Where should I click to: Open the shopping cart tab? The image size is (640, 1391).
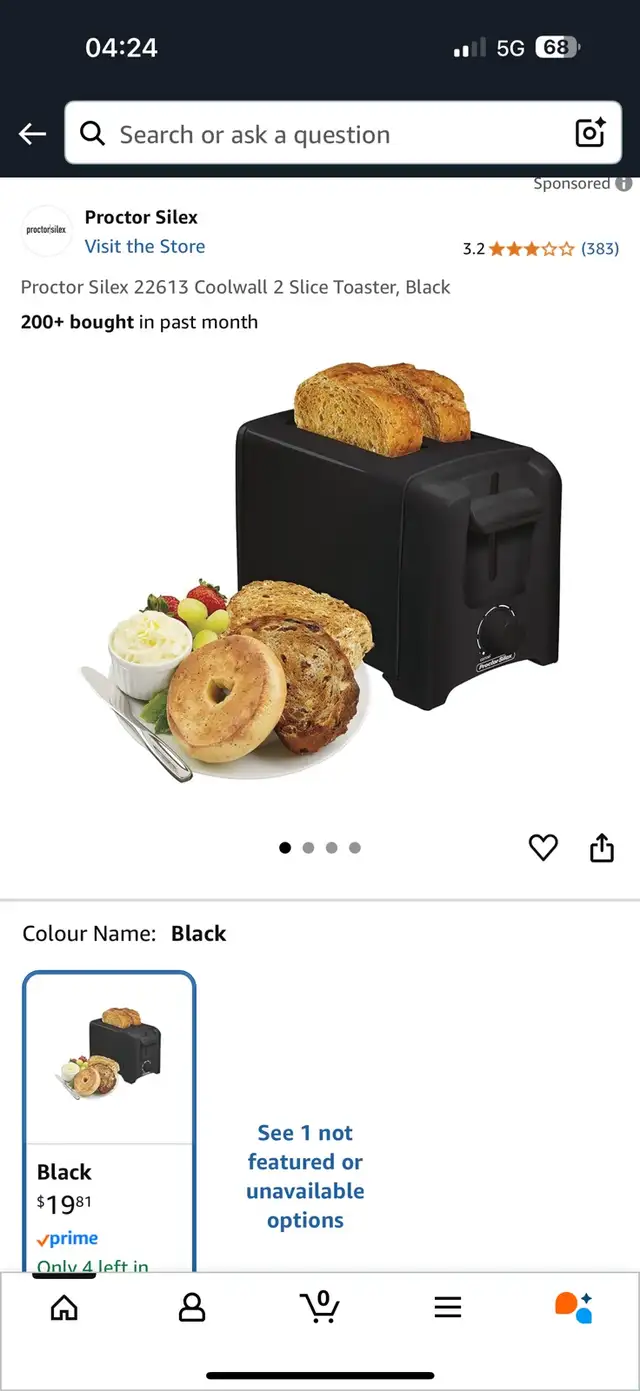click(320, 1306)
